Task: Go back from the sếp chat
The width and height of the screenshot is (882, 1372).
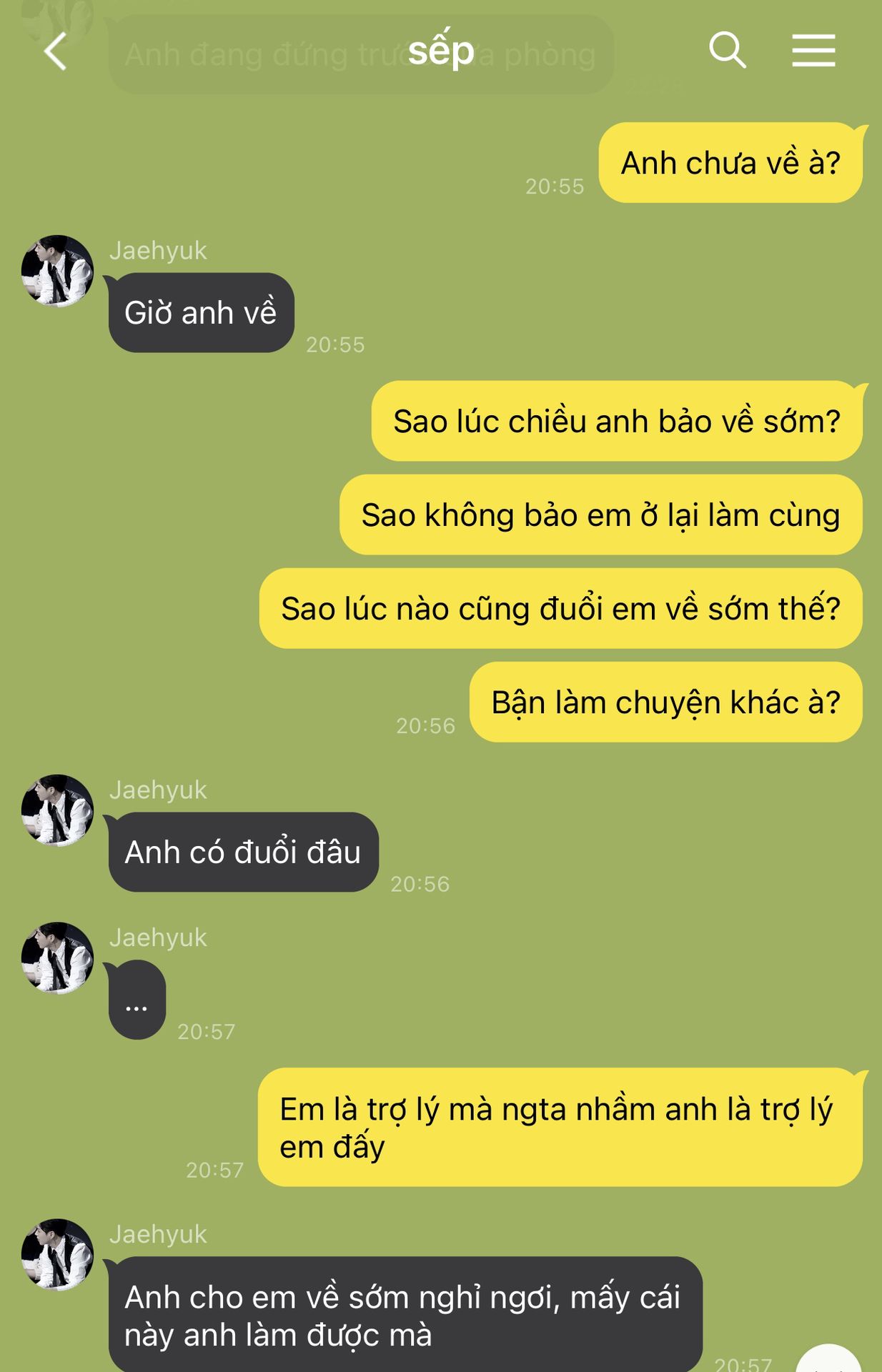Action: pyautogui.click(x=56, y=51)
